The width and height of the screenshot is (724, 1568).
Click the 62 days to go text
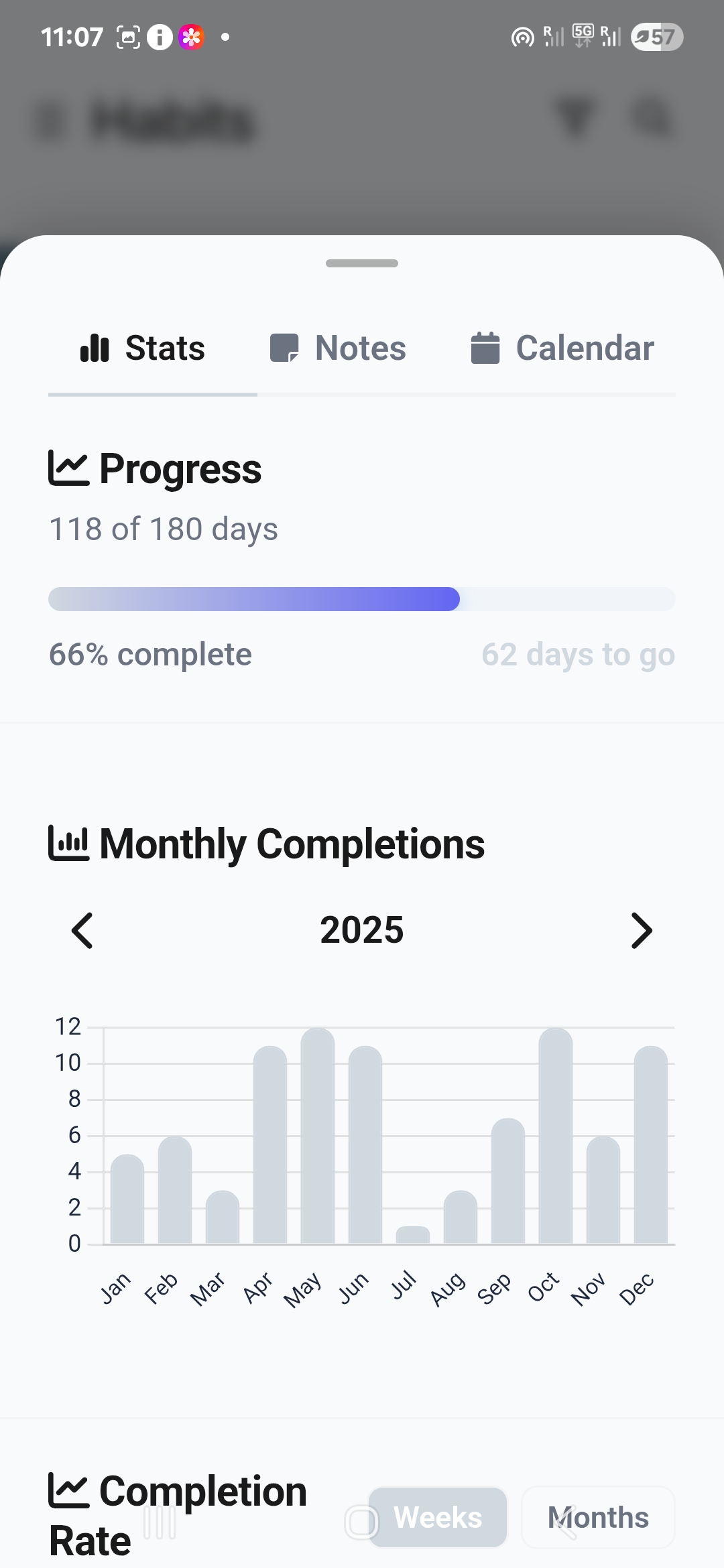pos(578,655)
